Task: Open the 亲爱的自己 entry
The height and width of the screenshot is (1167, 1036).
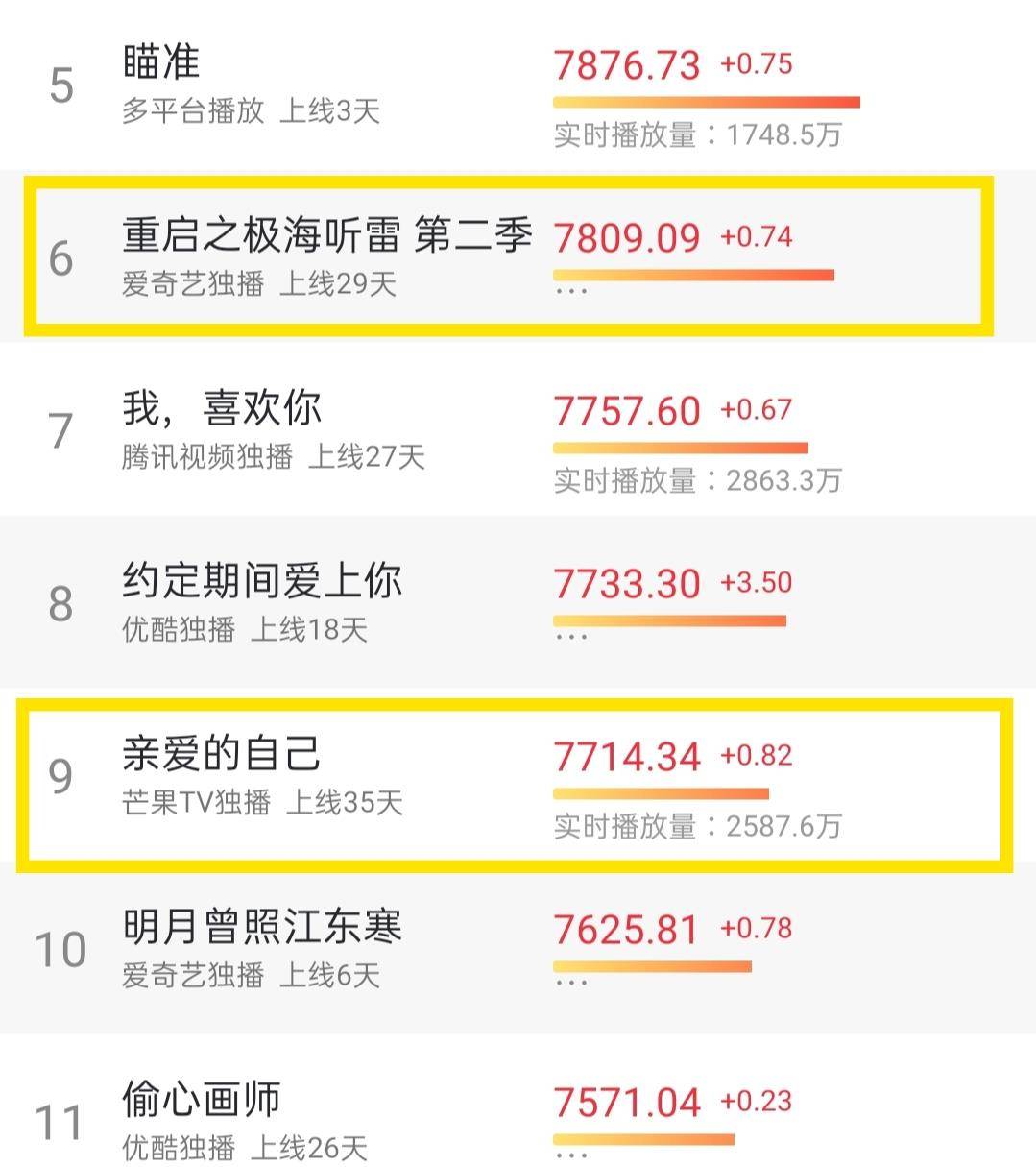Action: click(x=221, y=755)
